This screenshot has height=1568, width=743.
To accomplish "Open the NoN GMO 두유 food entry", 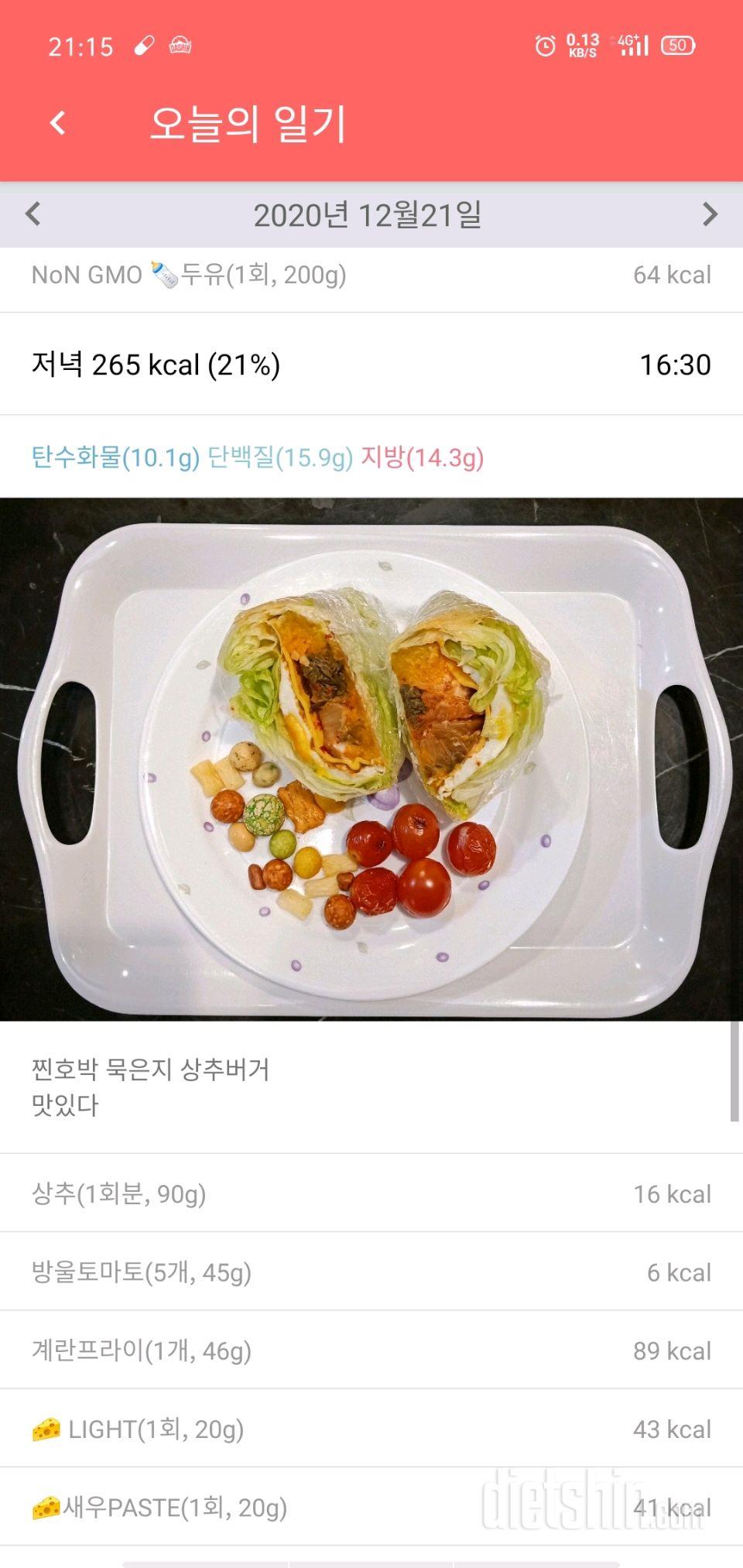I will [x=371, y=276].
